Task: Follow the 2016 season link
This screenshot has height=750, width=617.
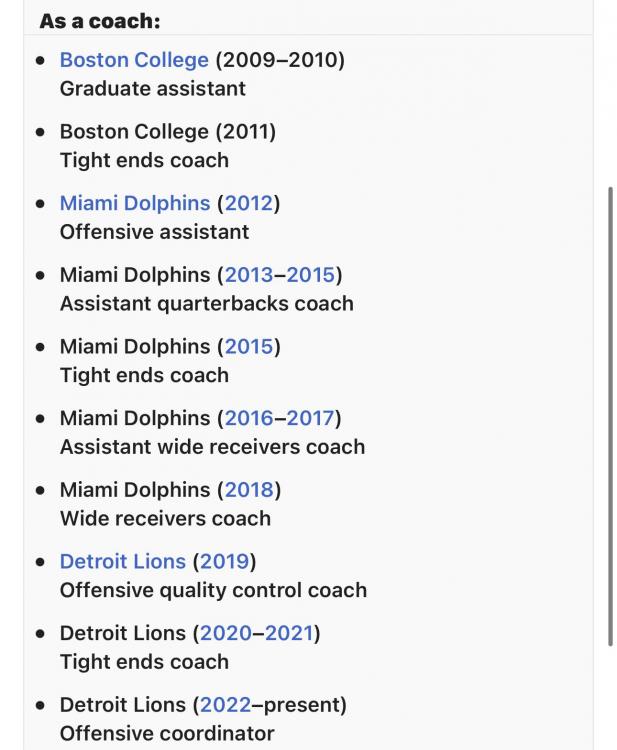Action: (x=249, y=418)
